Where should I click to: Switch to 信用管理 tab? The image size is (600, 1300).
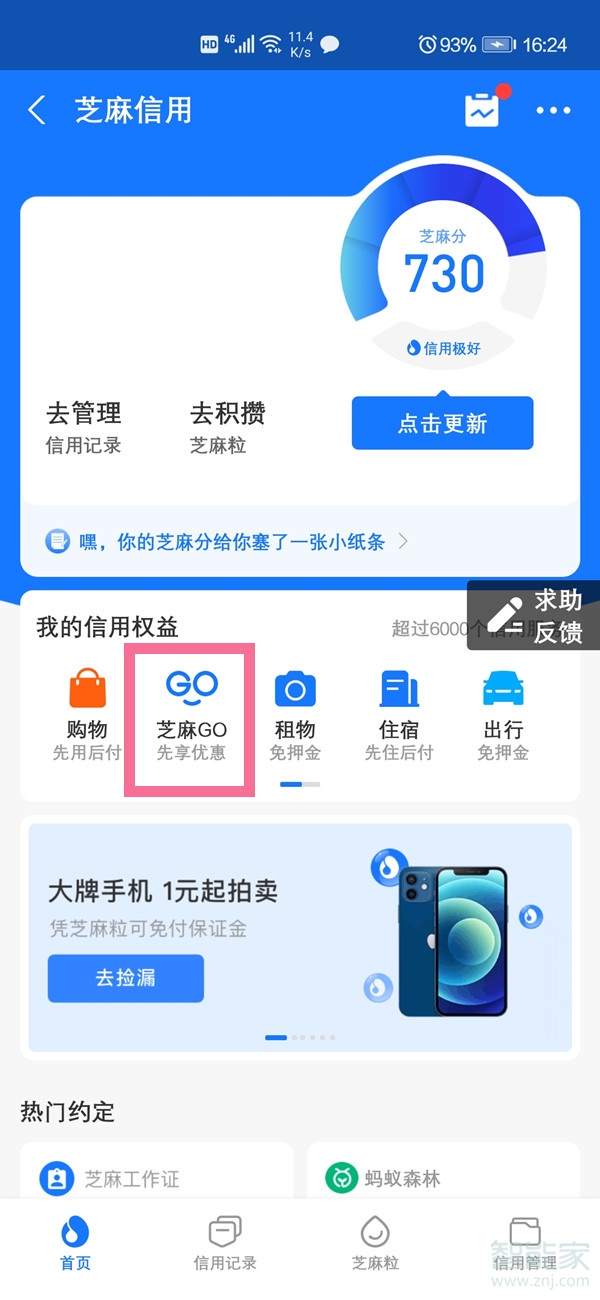click(525, 1245)
